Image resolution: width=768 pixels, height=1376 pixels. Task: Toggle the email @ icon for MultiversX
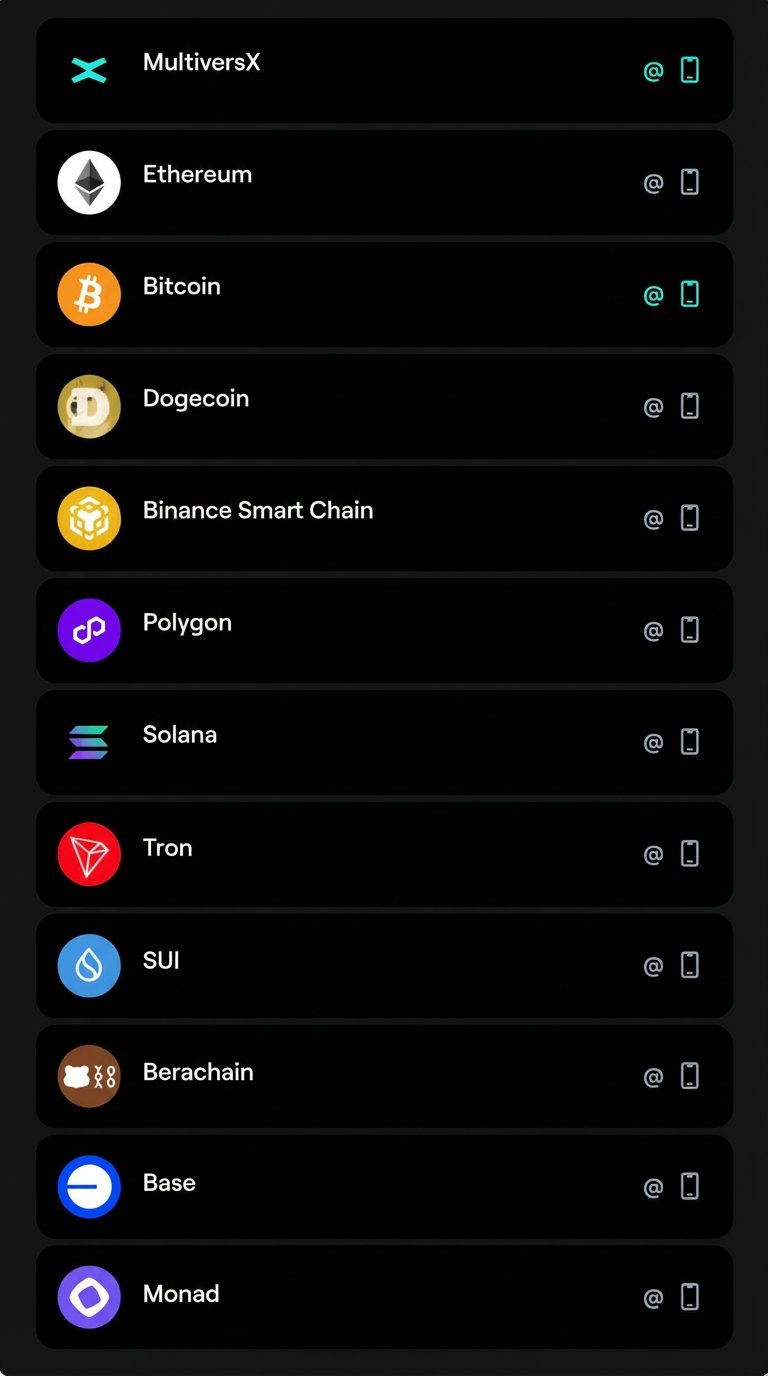coord(653,71)
